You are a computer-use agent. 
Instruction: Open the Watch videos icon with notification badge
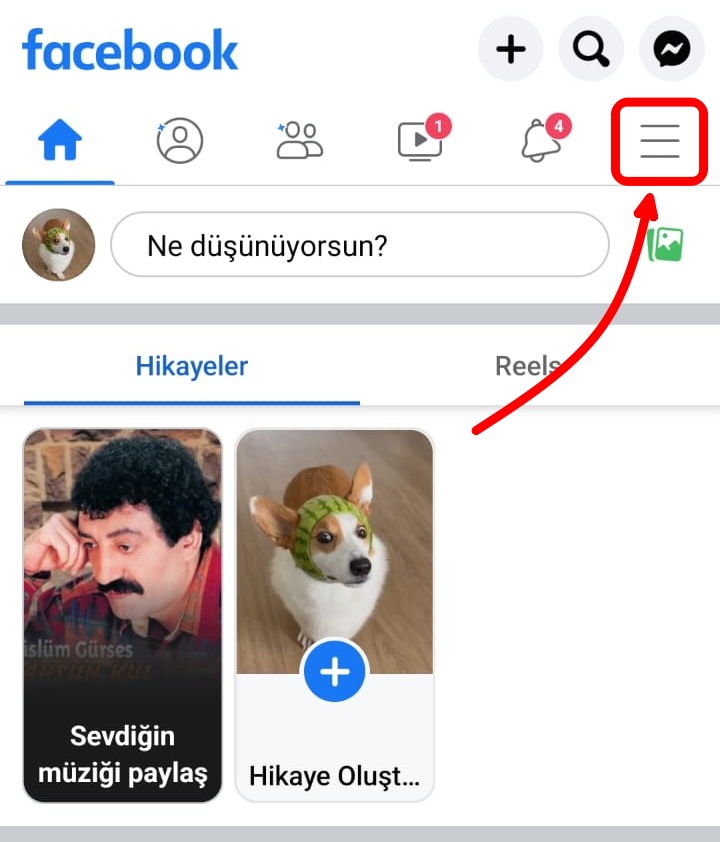coord(420,142)
